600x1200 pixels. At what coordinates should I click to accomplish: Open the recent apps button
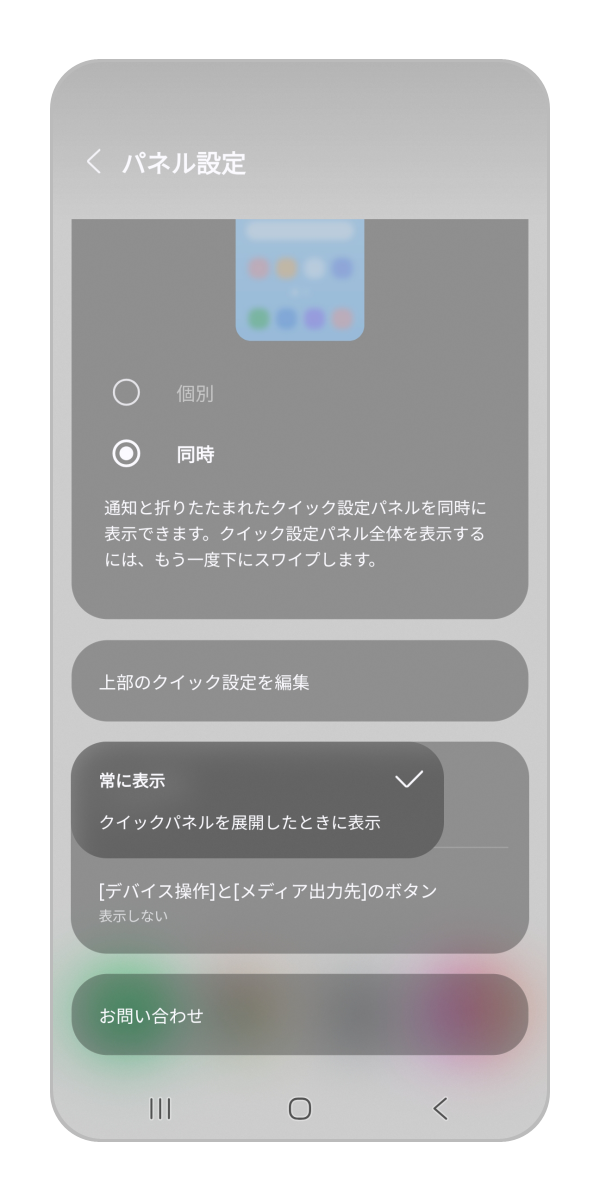(x=160, y=1108)
